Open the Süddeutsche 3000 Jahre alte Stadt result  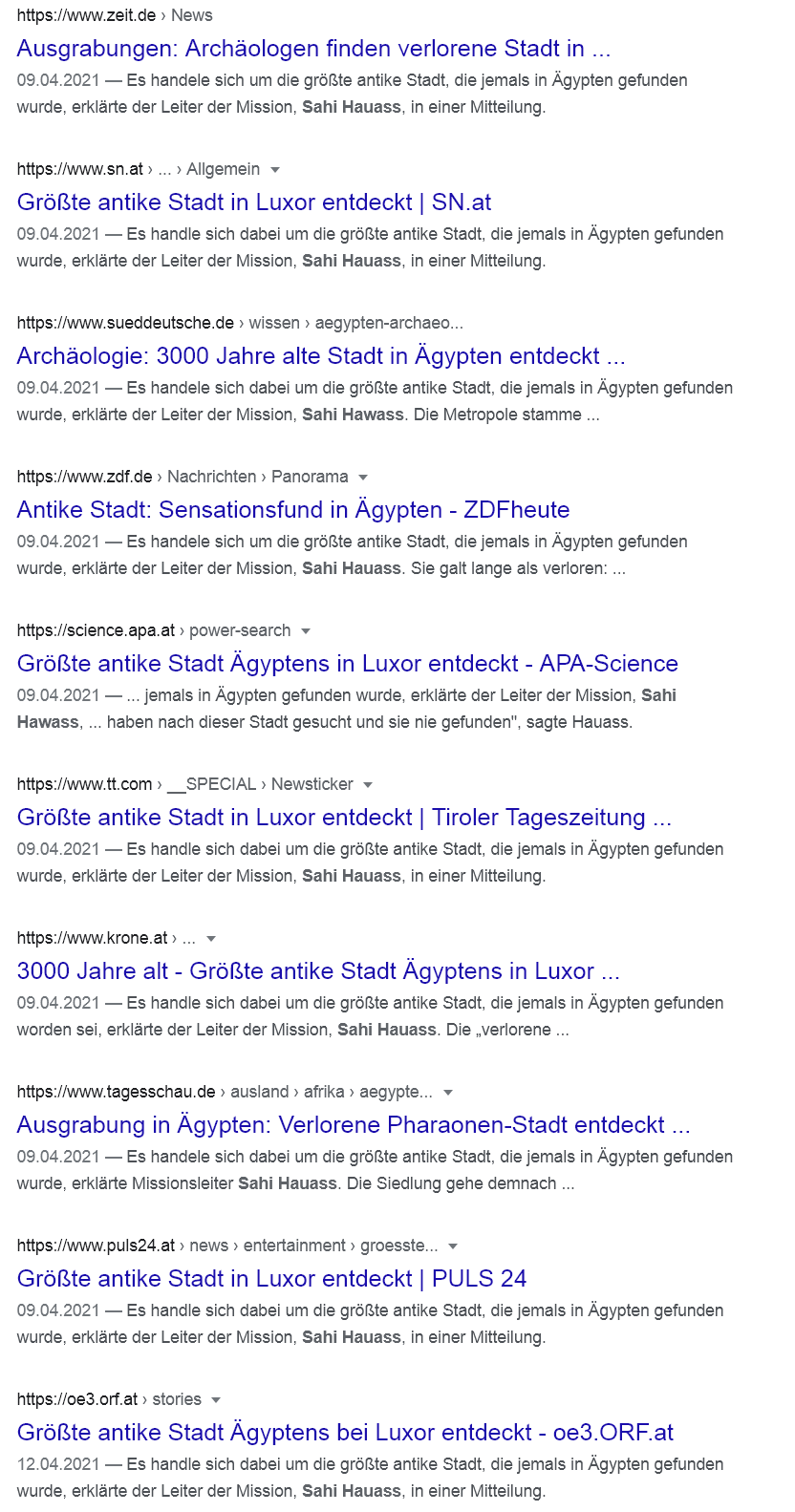click(321, 356)
